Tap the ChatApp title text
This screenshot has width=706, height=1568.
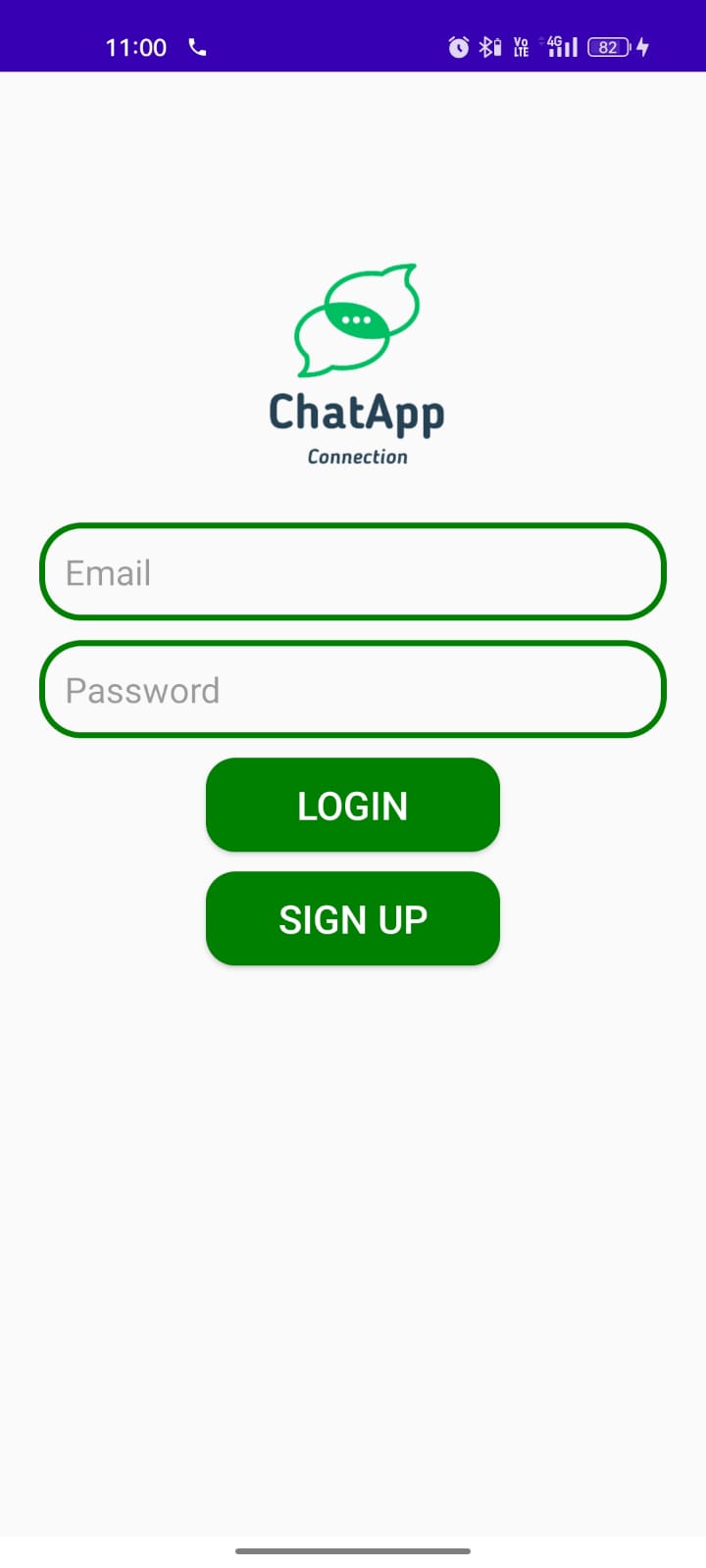355,414
